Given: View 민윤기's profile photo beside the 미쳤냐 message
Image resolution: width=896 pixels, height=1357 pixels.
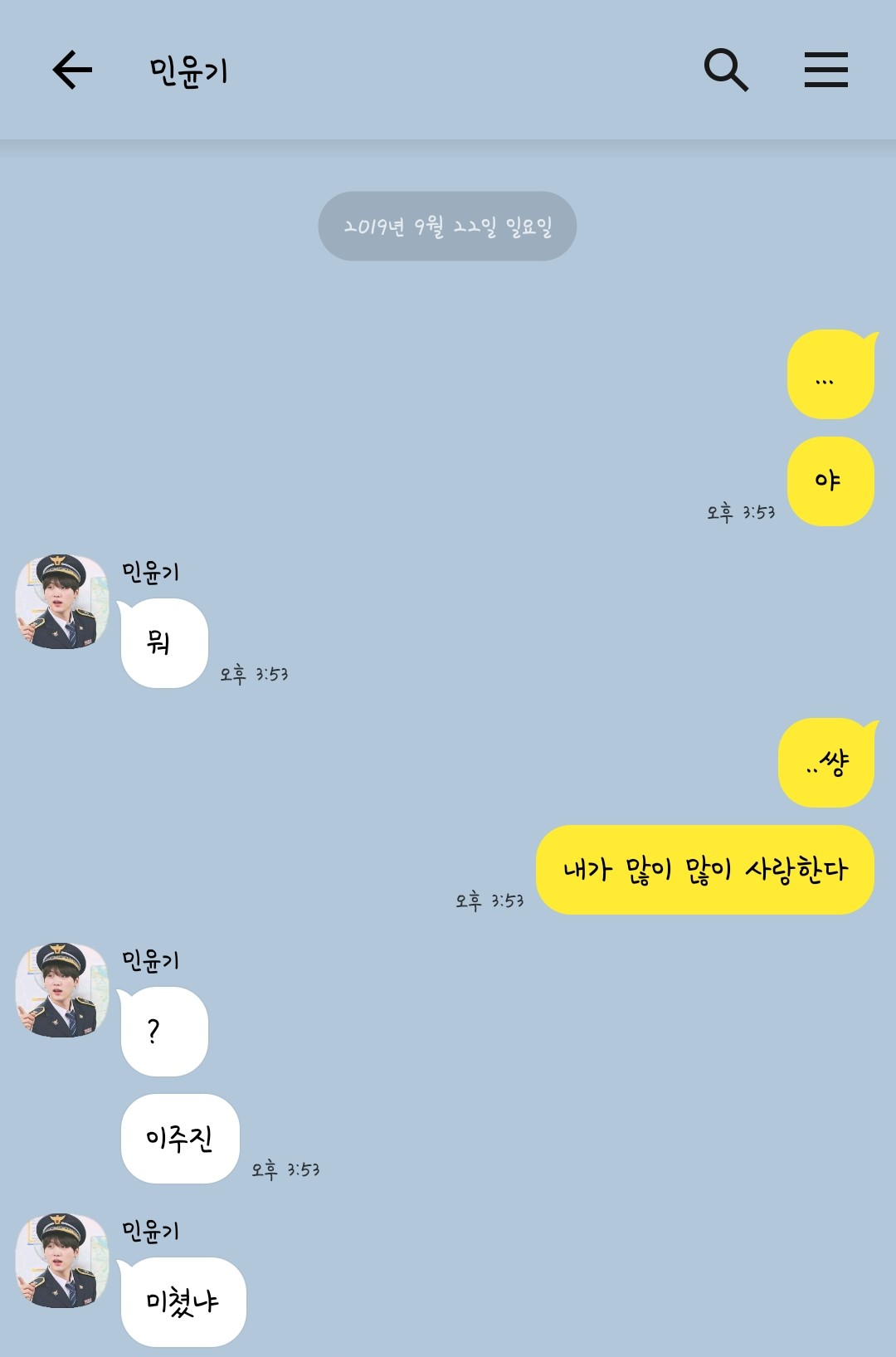Looking at the screenshot, I should pos(62,1261).
